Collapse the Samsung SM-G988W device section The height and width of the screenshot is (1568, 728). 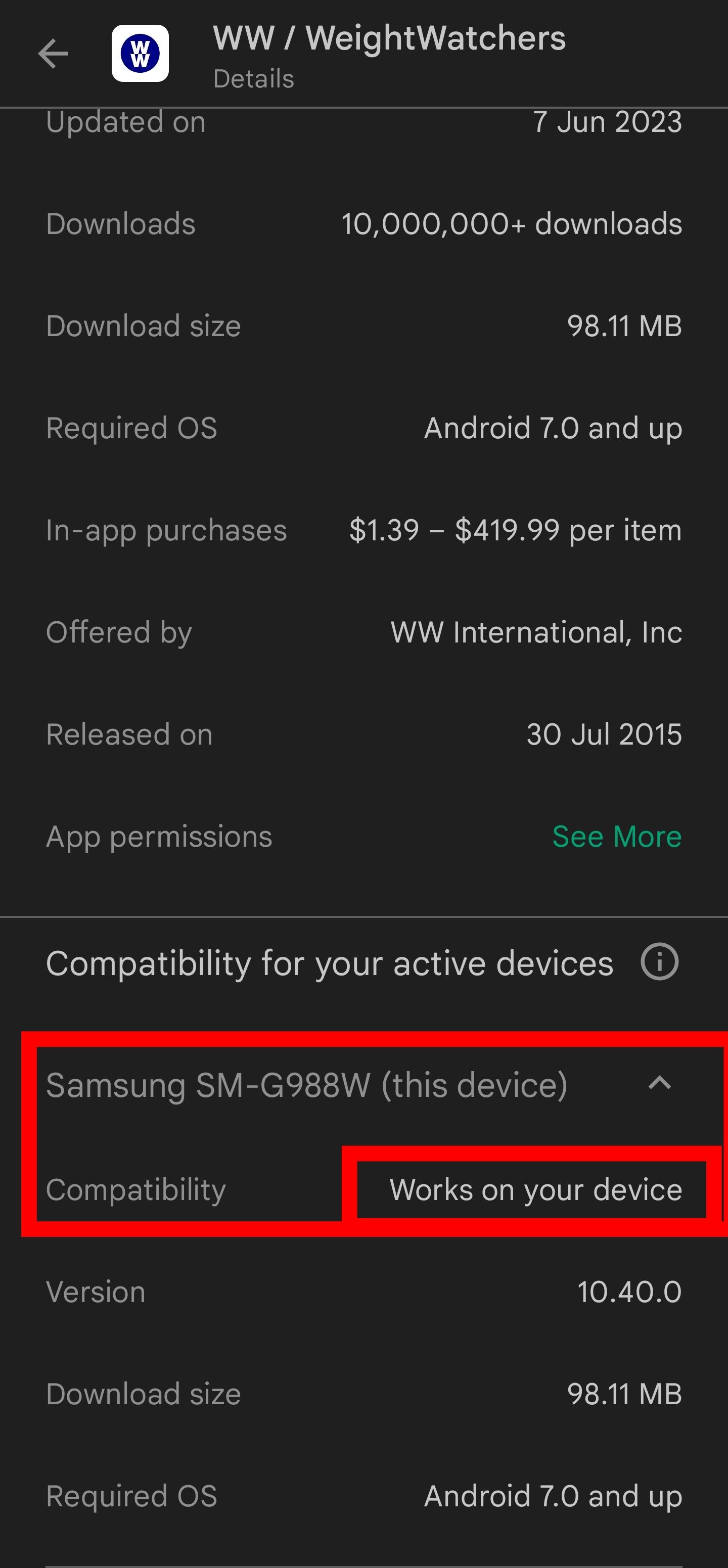(x=659, y=1083)
